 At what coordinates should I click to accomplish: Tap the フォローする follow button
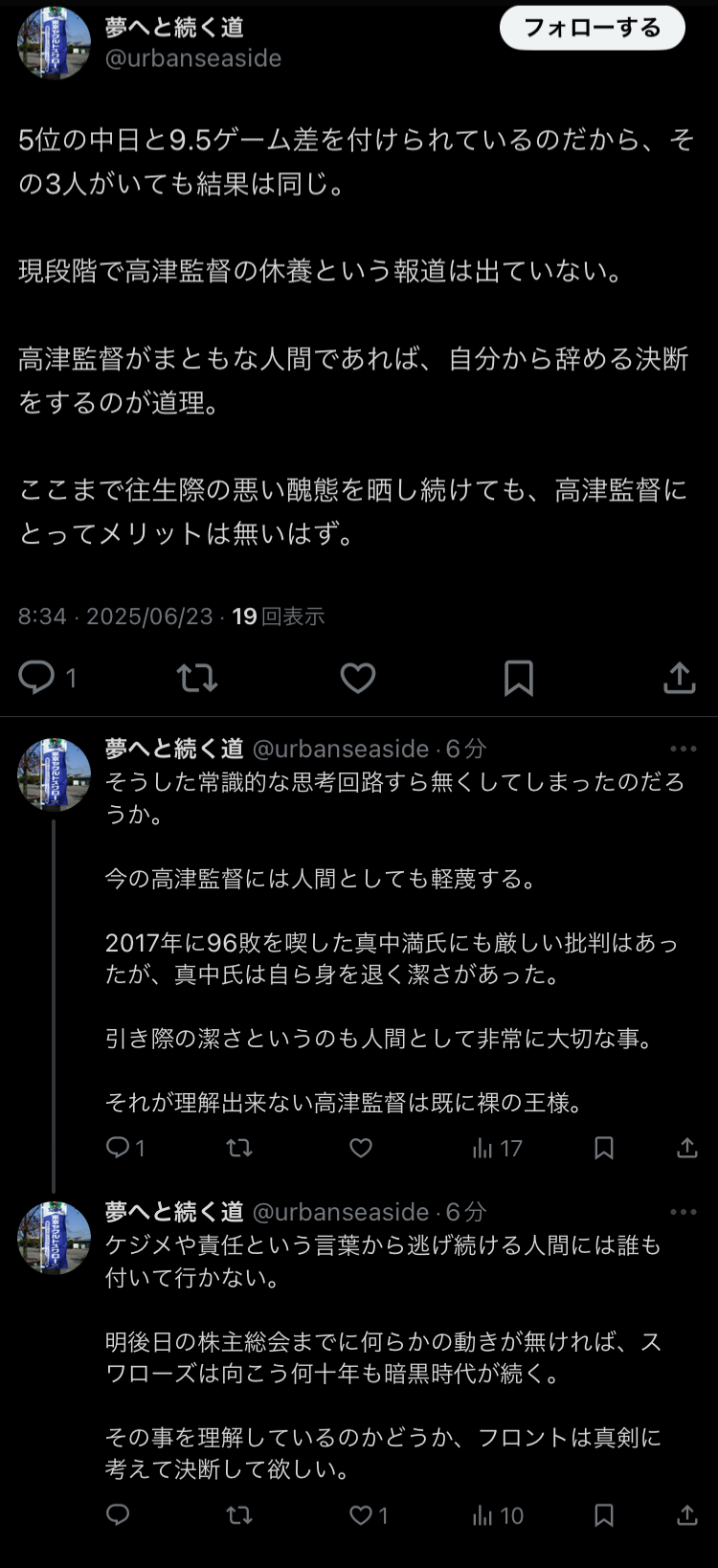tap(593, 28)
